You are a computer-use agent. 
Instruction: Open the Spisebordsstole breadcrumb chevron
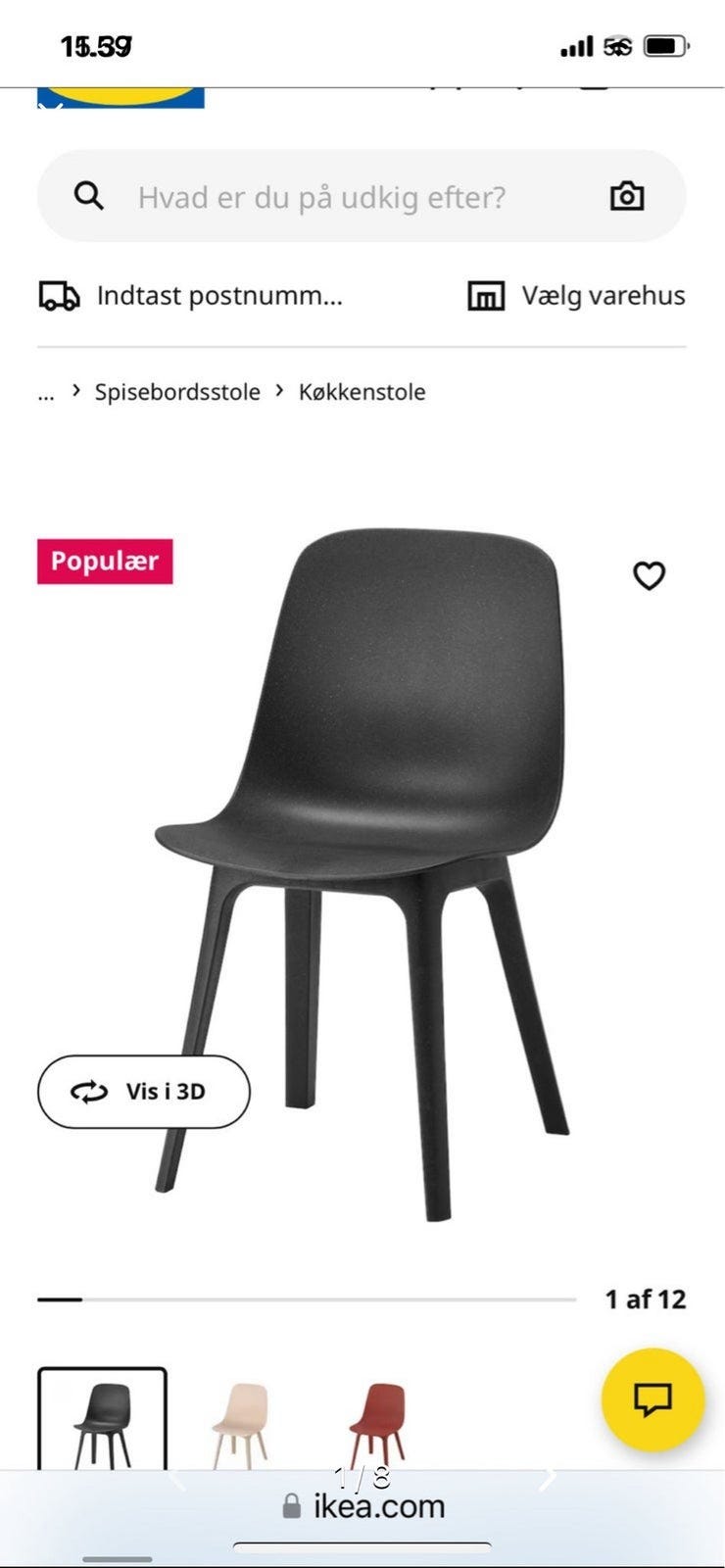(x=76, y=390)
